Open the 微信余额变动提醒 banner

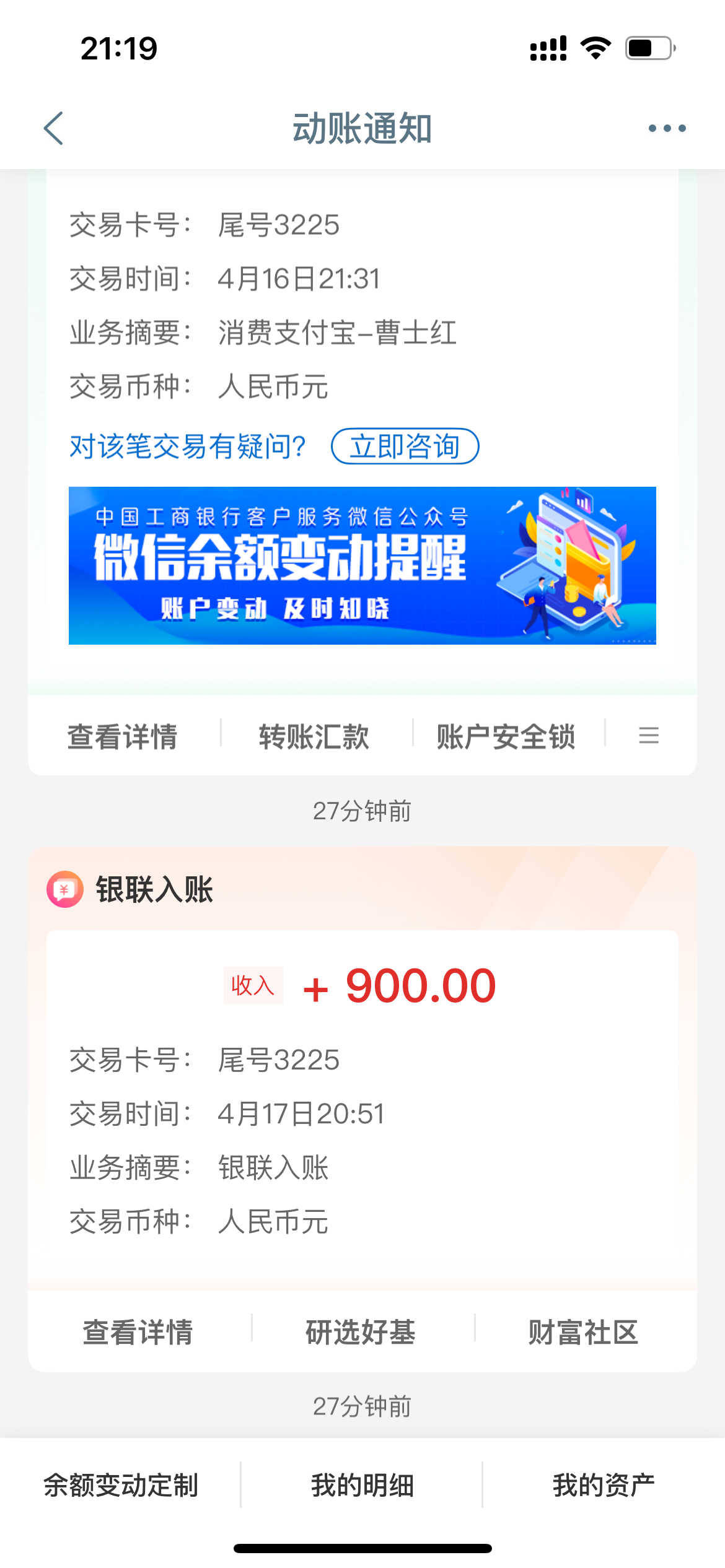(362, 565)
